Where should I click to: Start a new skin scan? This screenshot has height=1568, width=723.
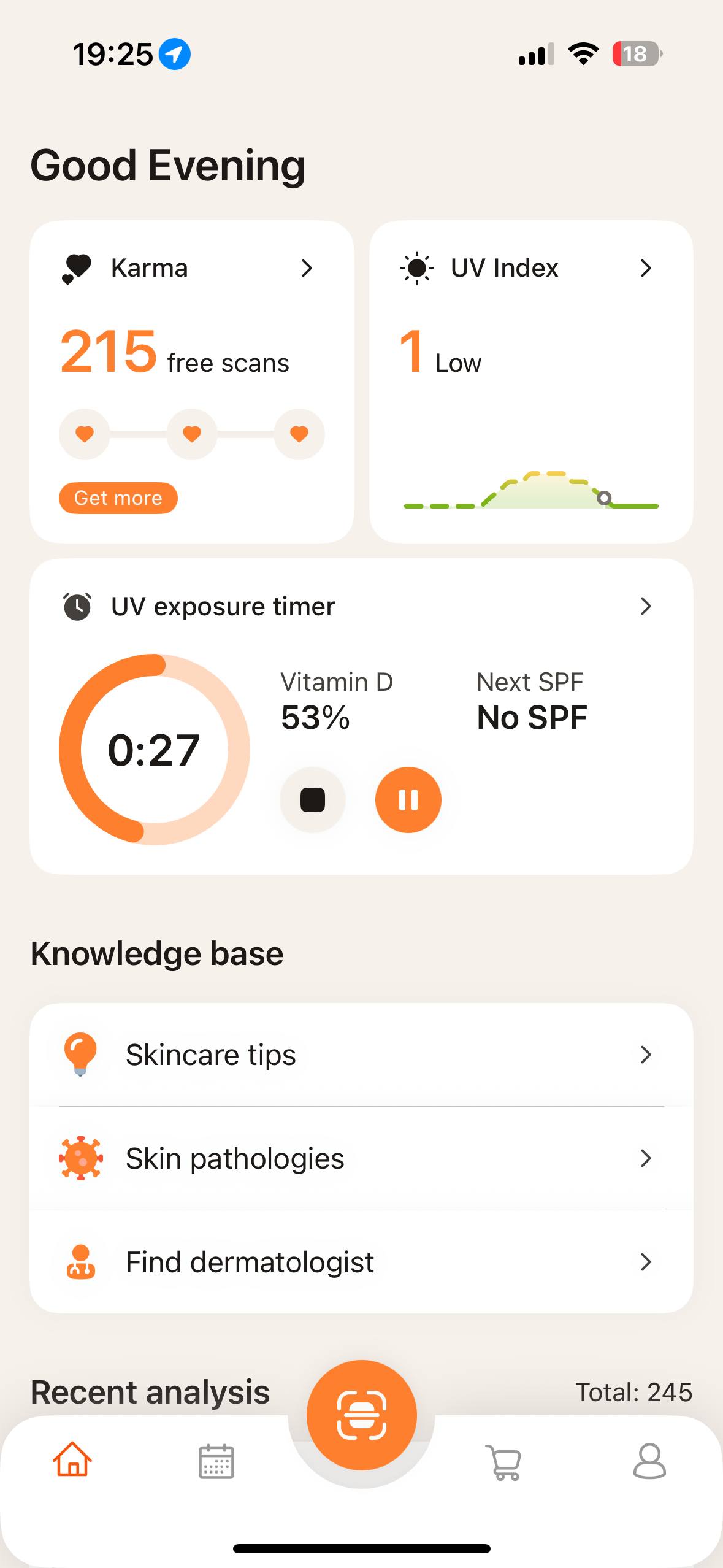[362, 1415]
